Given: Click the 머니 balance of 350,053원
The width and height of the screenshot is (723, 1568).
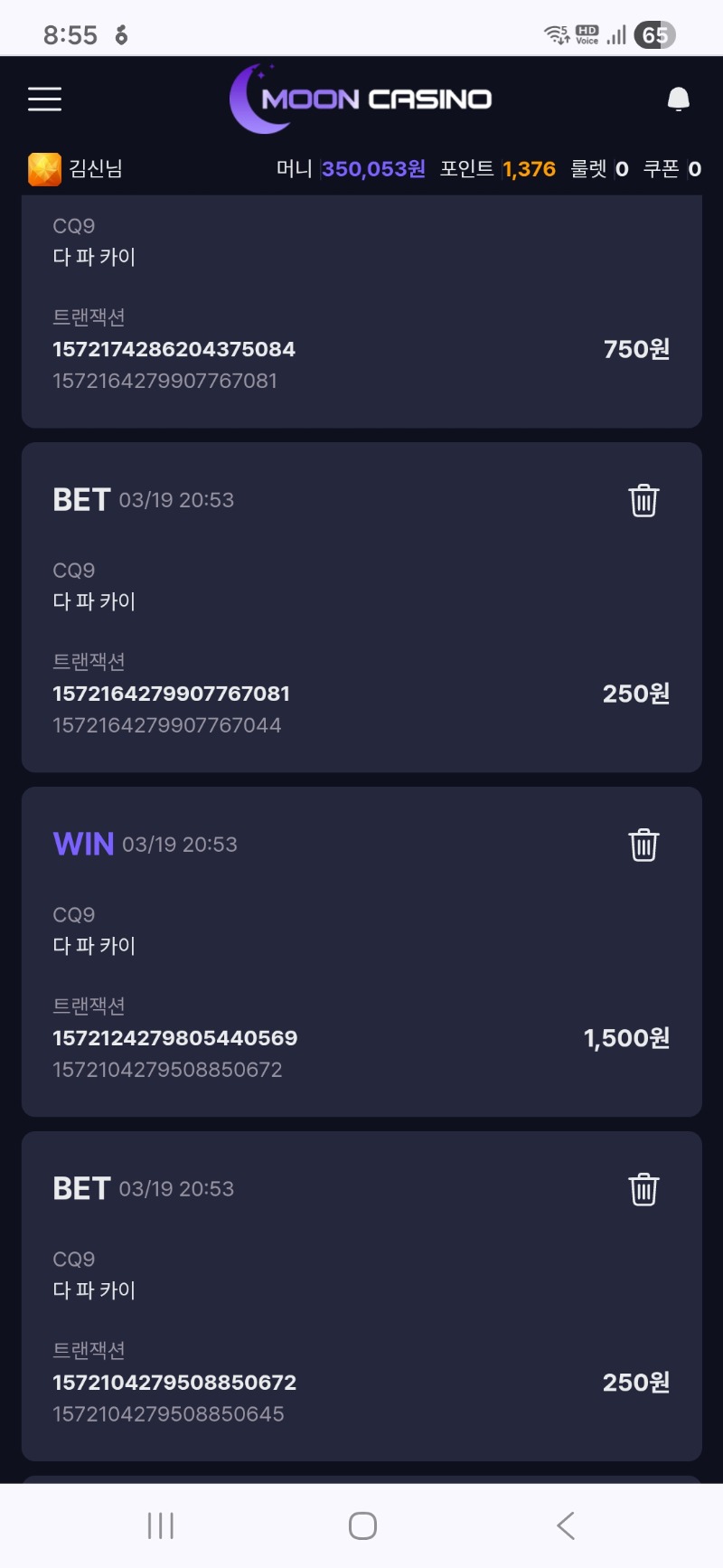Looking at the screenshot, I should pyautogui.click(x=372, y=168).
